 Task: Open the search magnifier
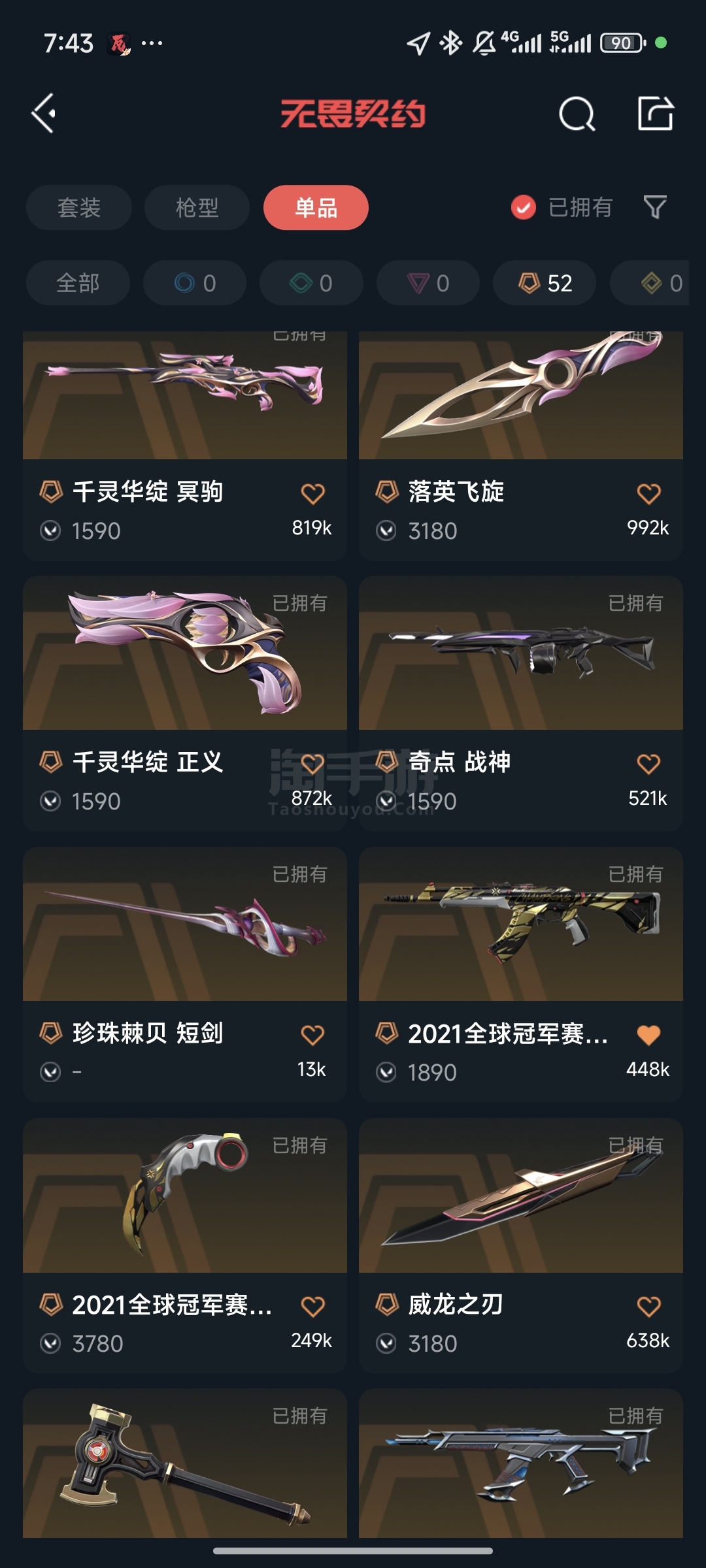pyautogui.click(x=577, y=114)
